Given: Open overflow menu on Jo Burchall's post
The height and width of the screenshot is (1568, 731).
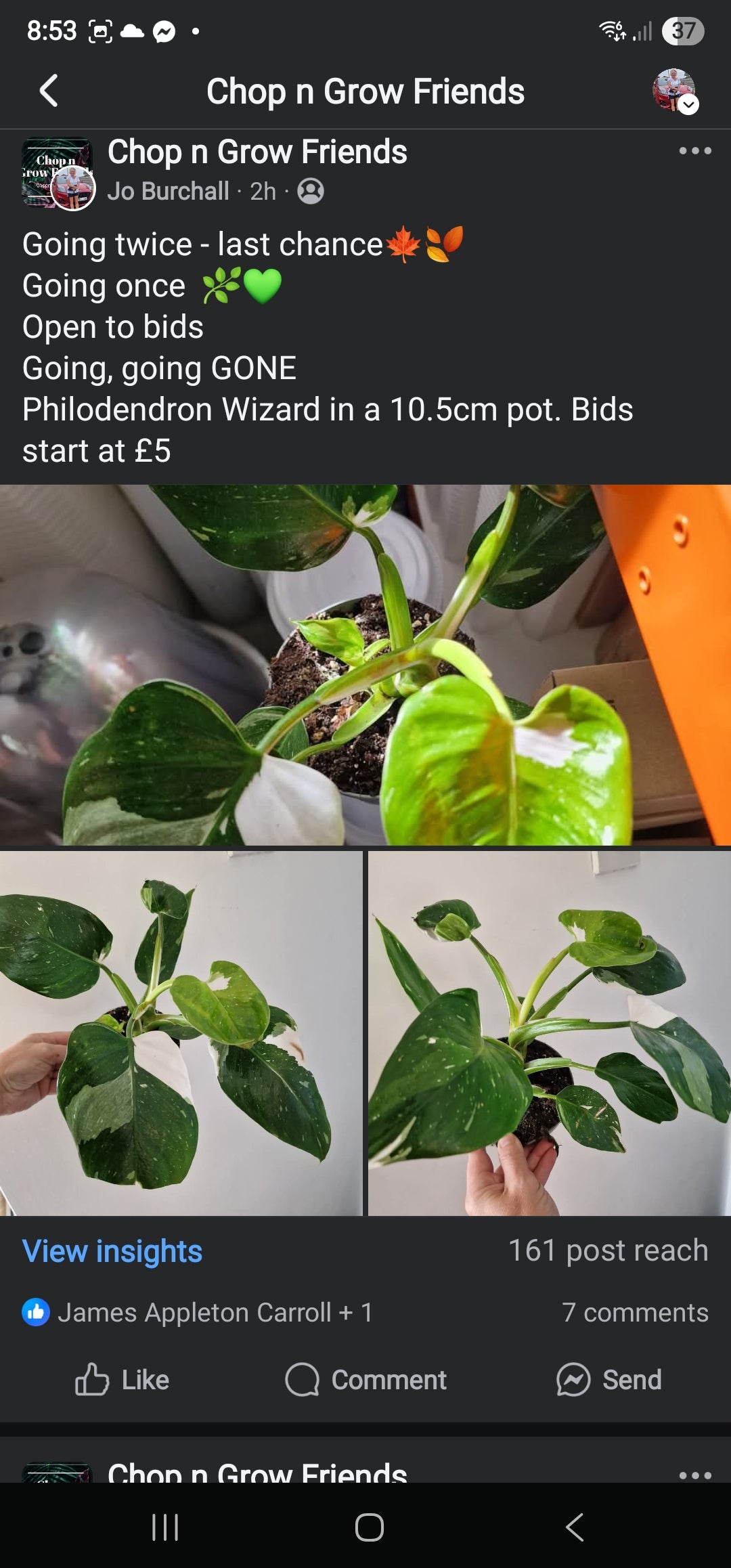Looking at the screenshot, I should click(x=695, y=151).
